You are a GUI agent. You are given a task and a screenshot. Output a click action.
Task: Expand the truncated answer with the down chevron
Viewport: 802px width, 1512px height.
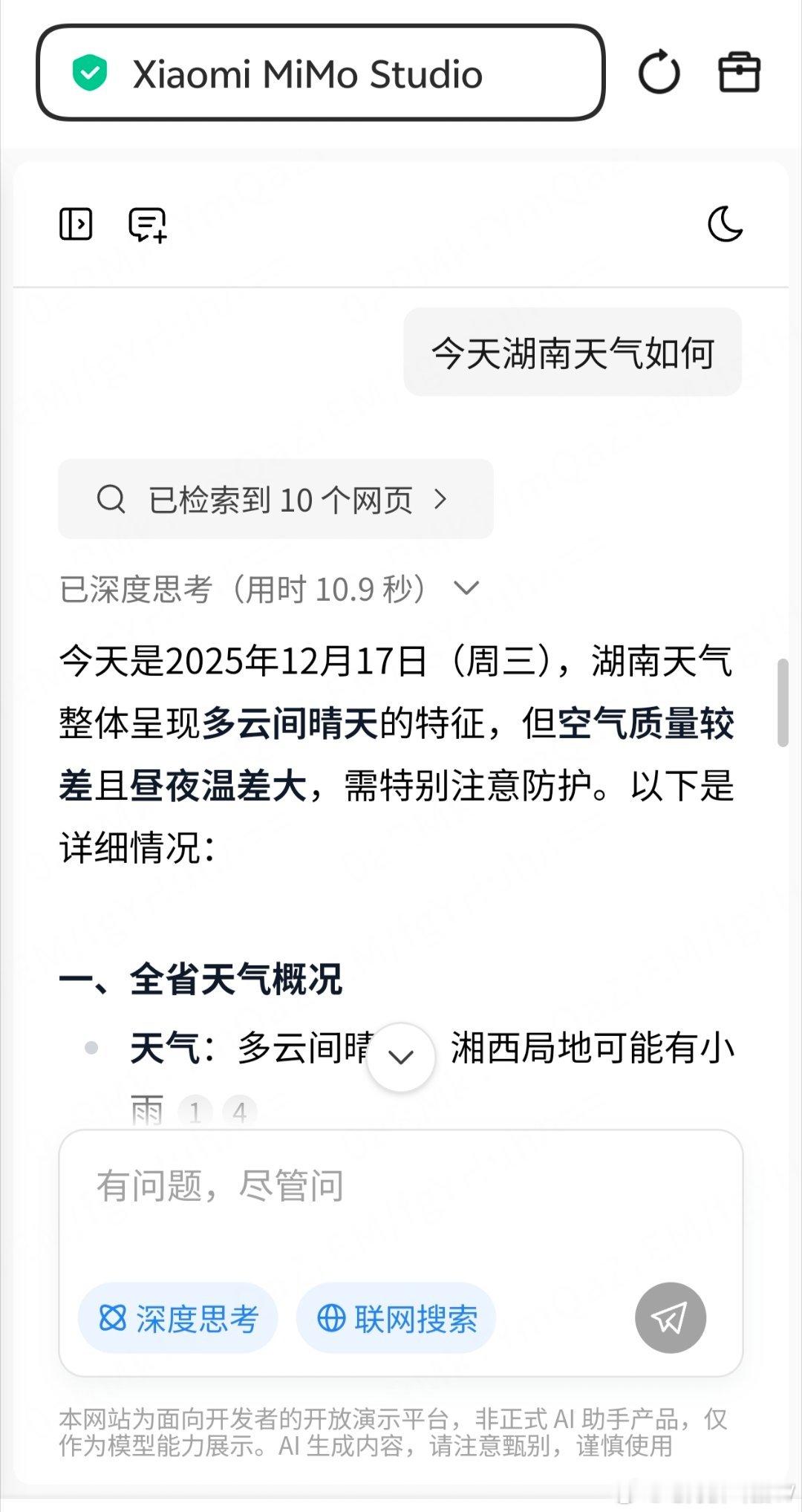(x=401, y=1058)
